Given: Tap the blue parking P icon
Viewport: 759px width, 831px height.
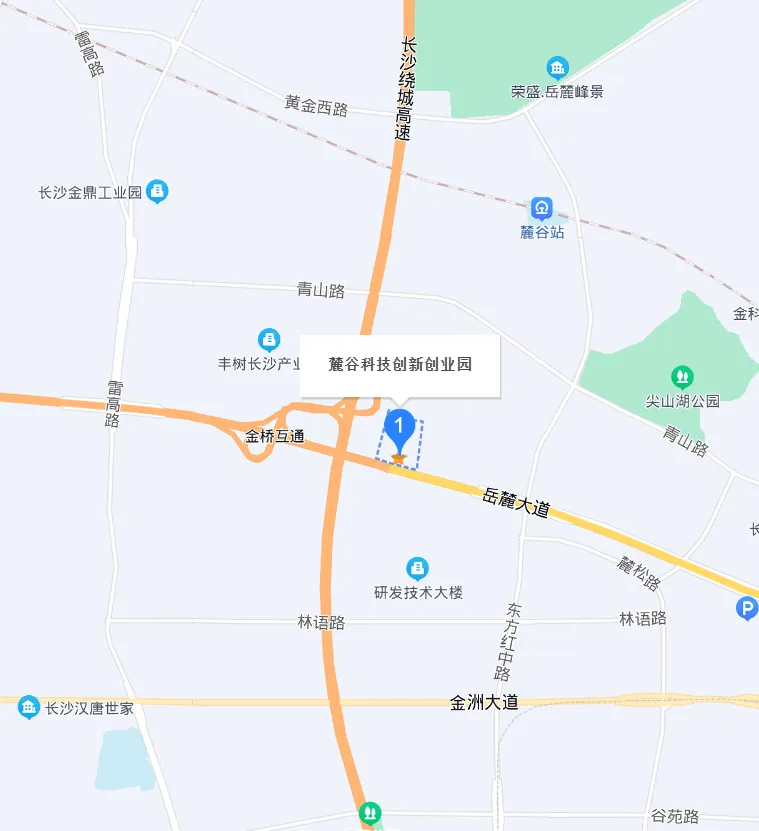Looking at the screenshot, I should [746, 607].
